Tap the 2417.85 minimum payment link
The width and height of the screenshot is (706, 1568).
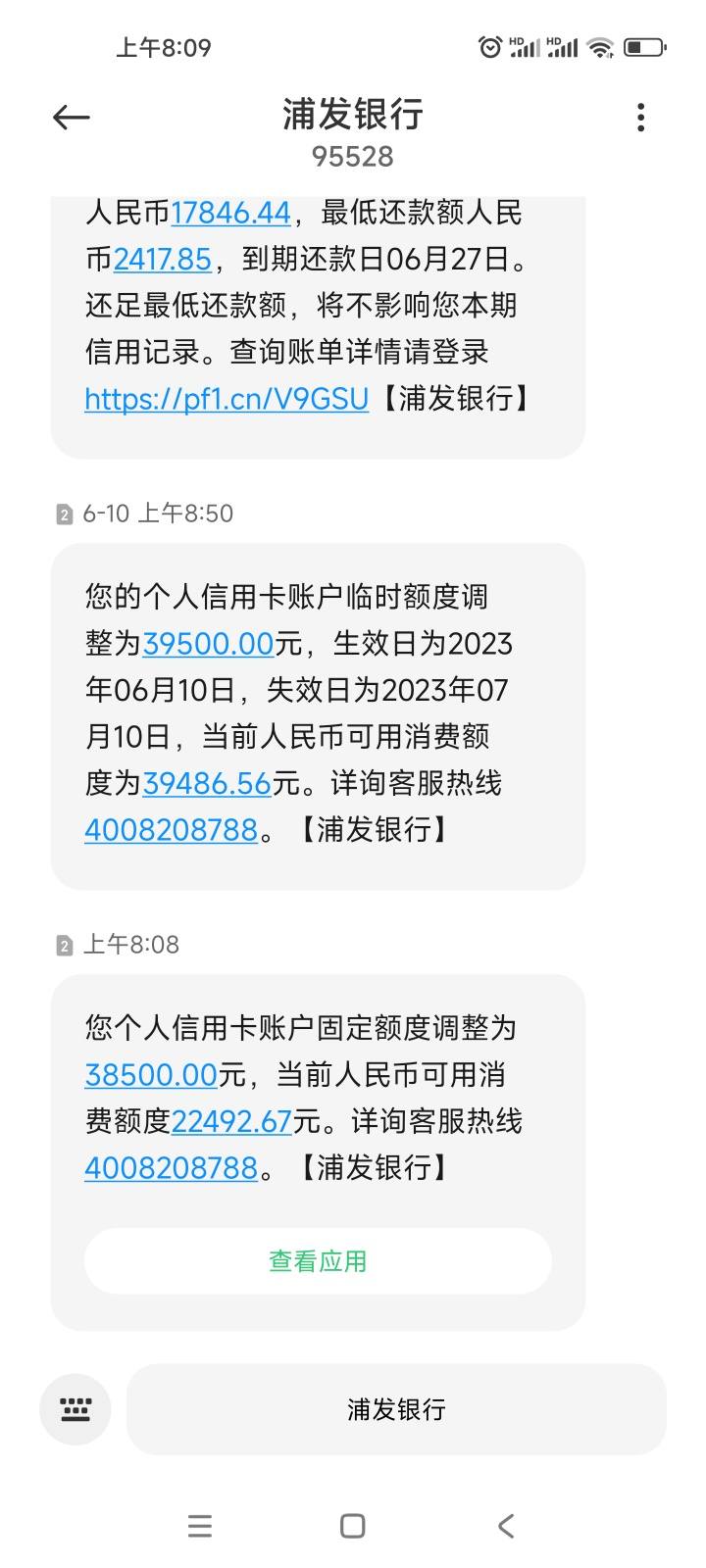click(x=163, y=259)
